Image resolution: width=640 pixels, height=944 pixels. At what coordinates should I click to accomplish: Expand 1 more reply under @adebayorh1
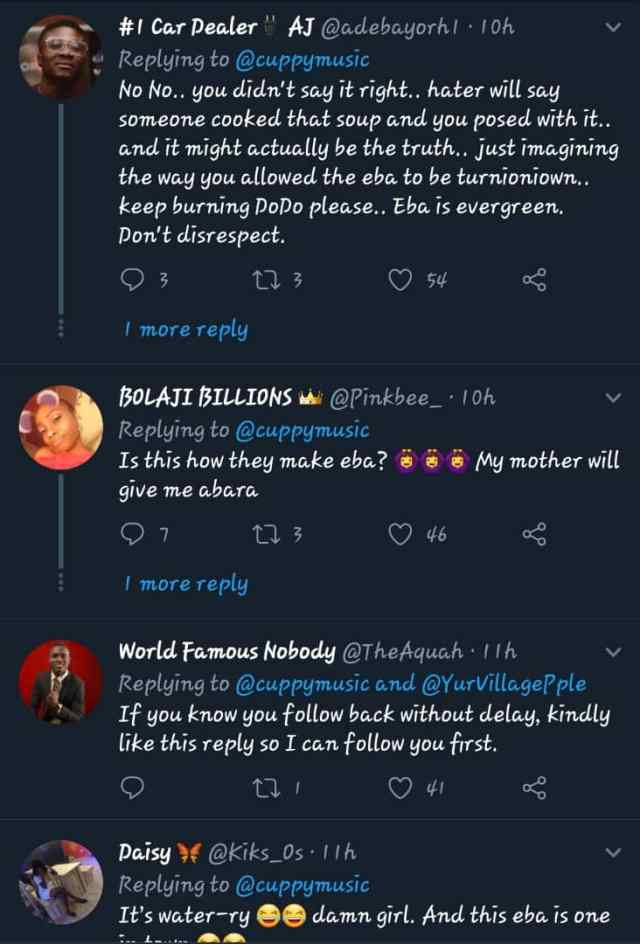pos(186,329)
